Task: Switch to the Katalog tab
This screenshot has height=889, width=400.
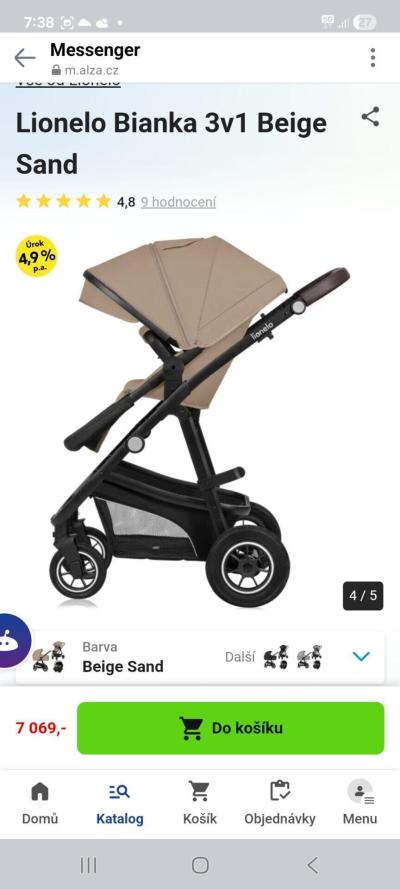Action: tap(120, 803)
